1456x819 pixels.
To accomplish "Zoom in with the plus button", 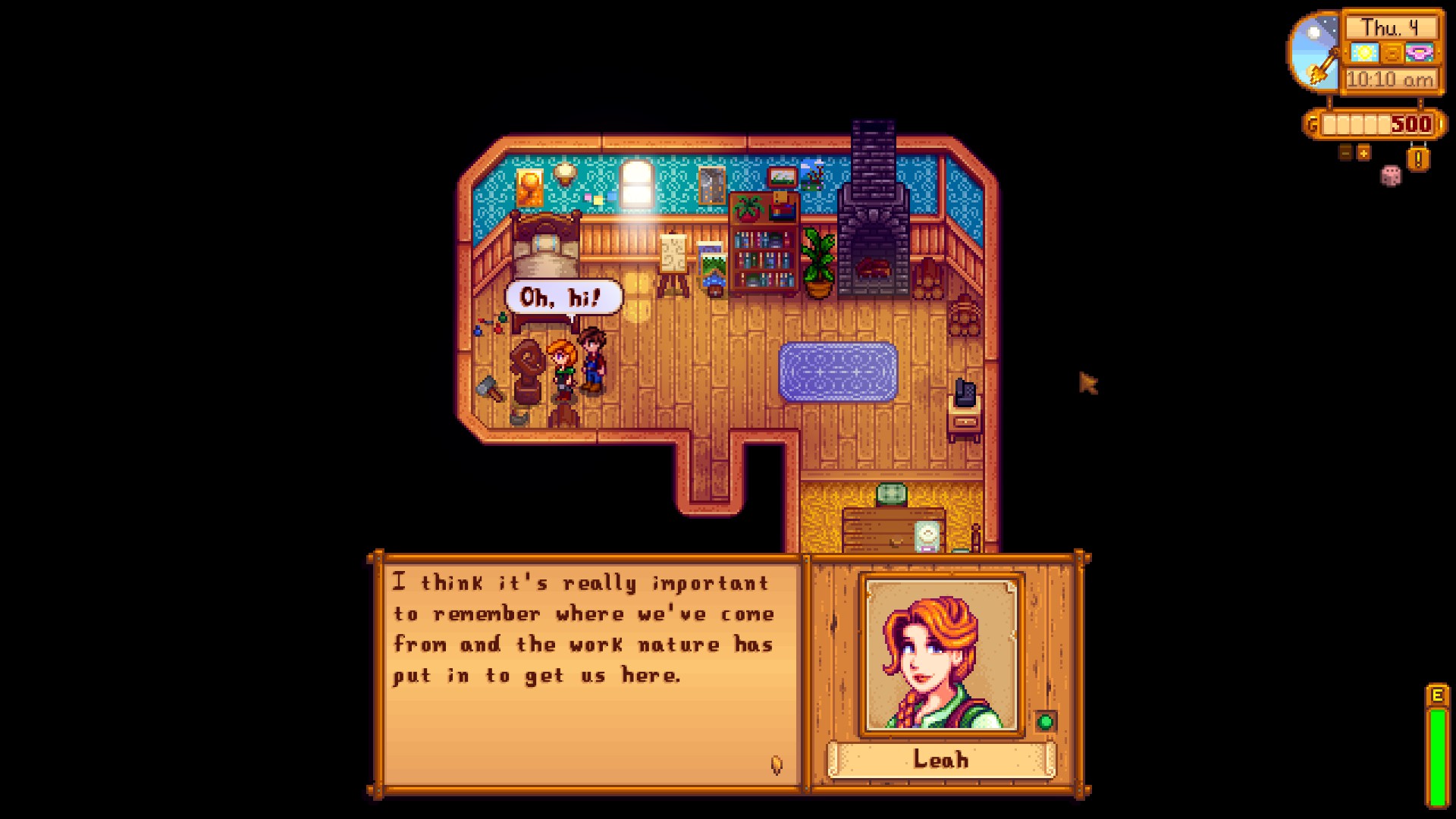I will 1363,153.
